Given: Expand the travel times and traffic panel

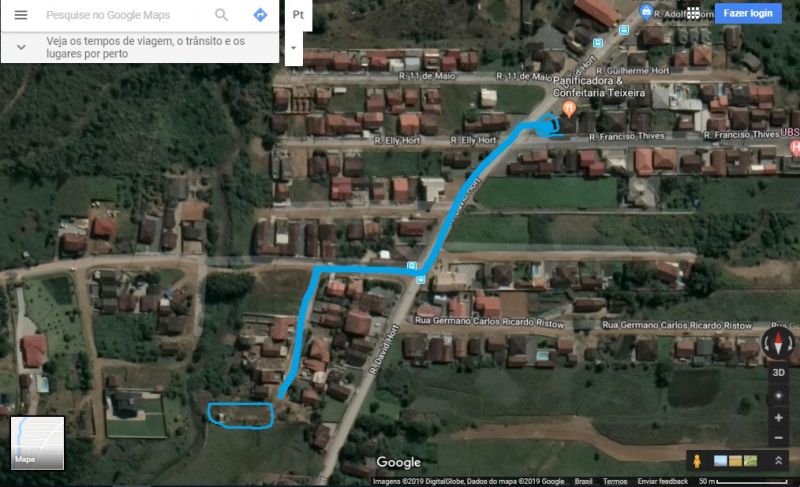Looking at the screenshot, I should coord(20,47).
